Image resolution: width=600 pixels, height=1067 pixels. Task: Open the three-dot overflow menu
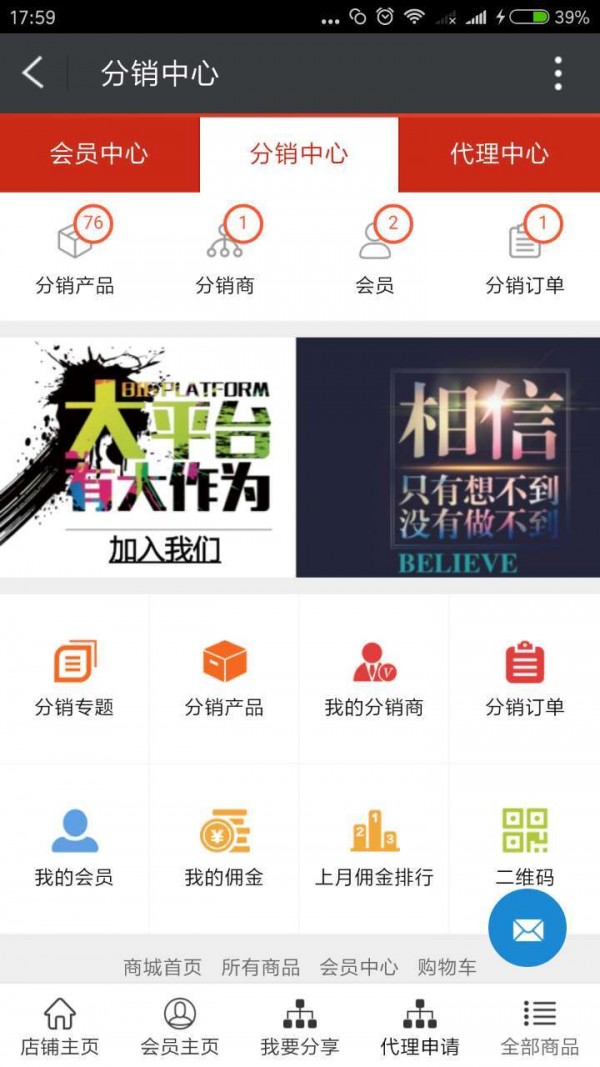tap(558, 73)
